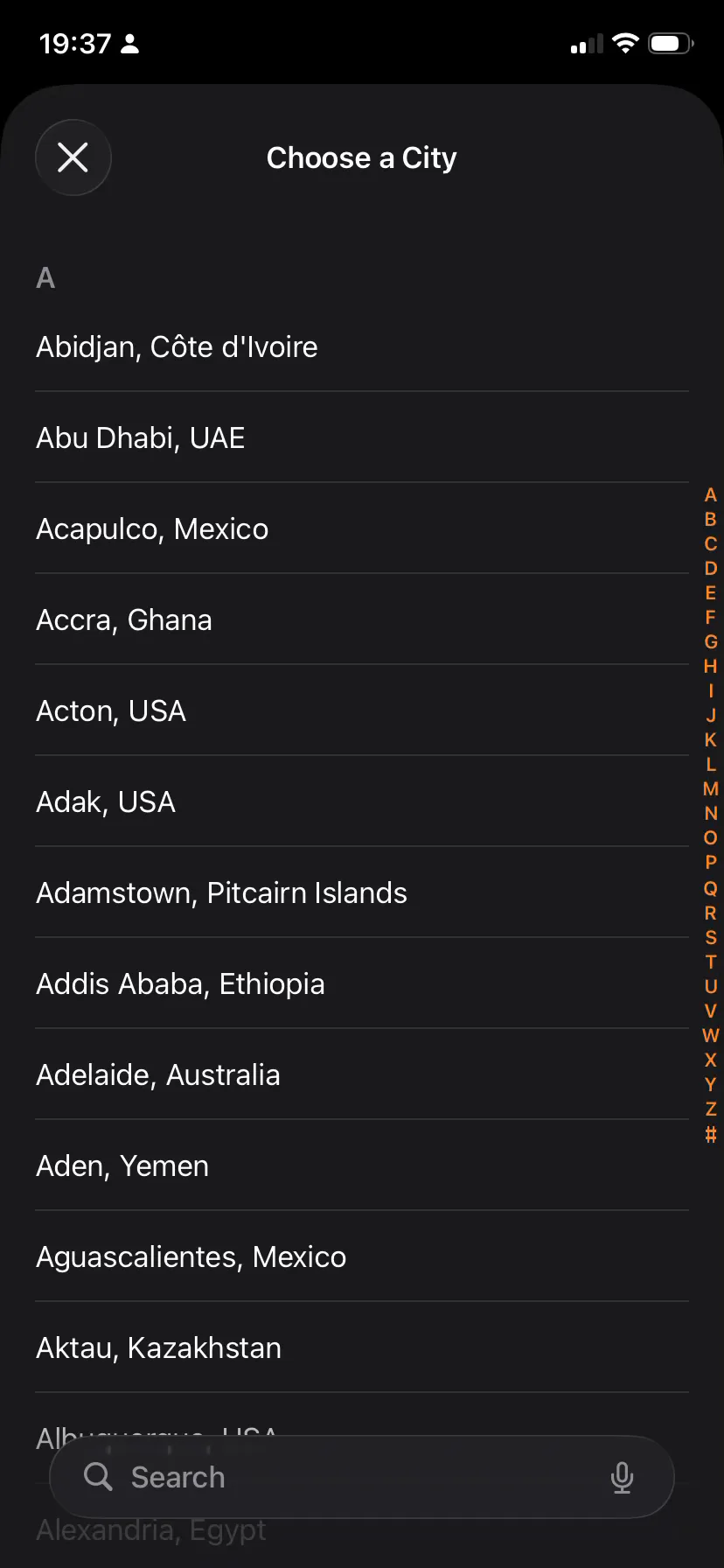The width and height of the screenshot is (724, 1568).
Task: Start voice dictation with the microphone
Action: pos(622,1477)
